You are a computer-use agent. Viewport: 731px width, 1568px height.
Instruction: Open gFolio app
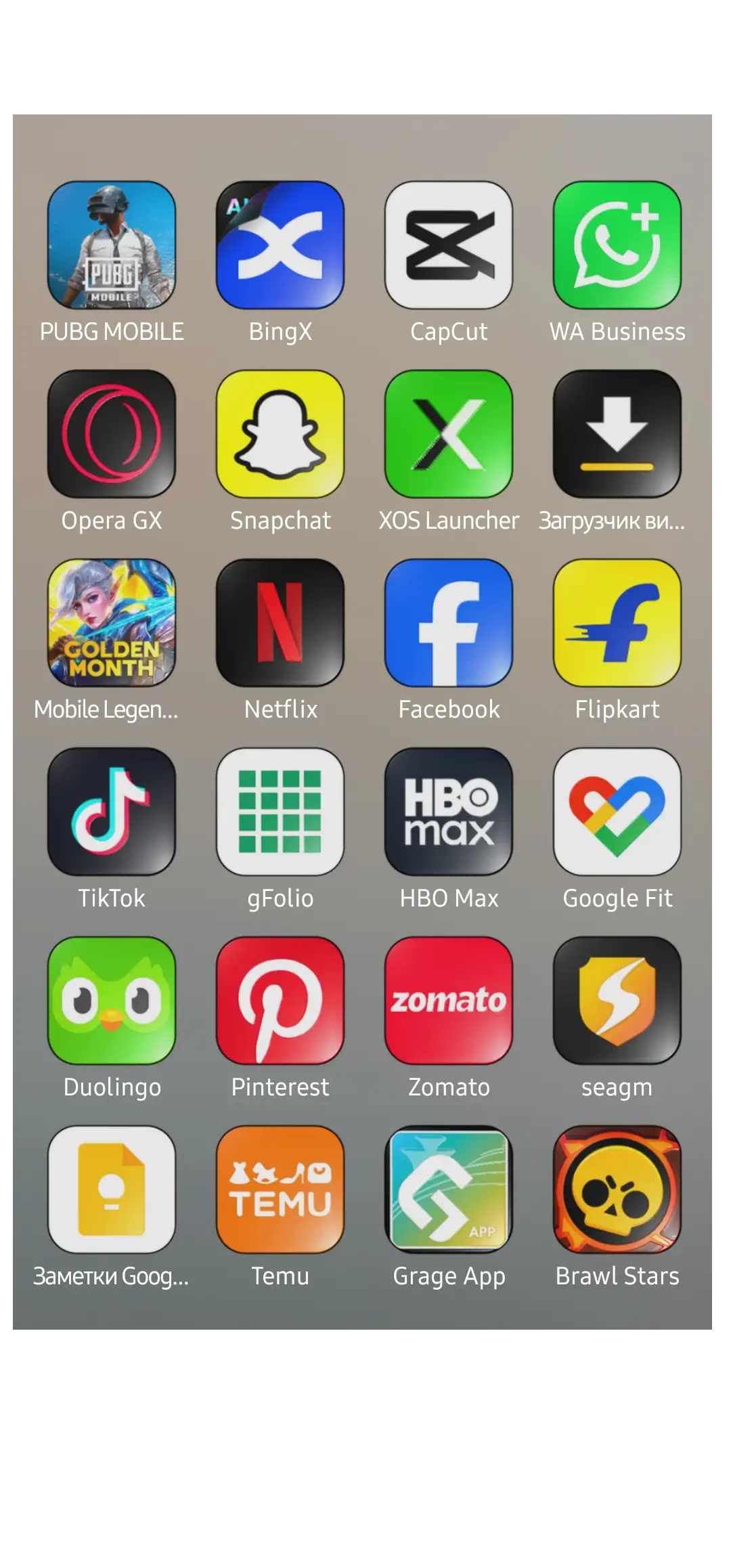[280, 812]
